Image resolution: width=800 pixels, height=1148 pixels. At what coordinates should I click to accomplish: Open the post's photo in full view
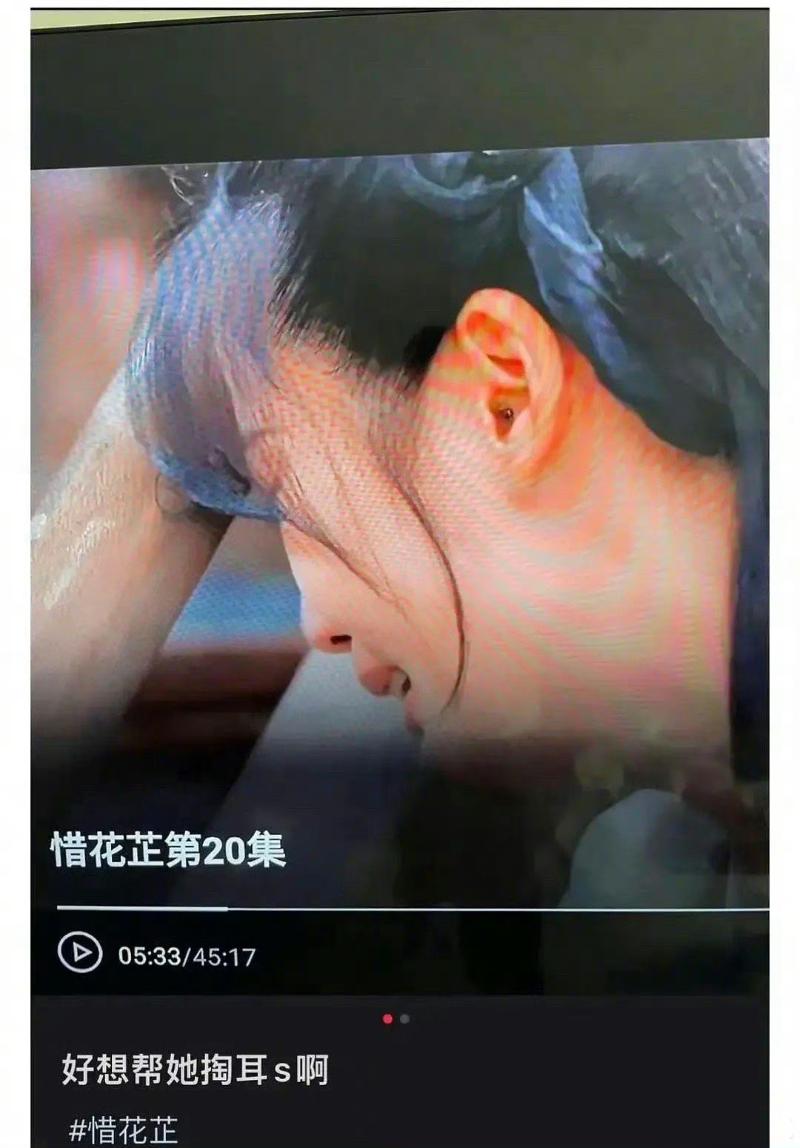[400, 500]
